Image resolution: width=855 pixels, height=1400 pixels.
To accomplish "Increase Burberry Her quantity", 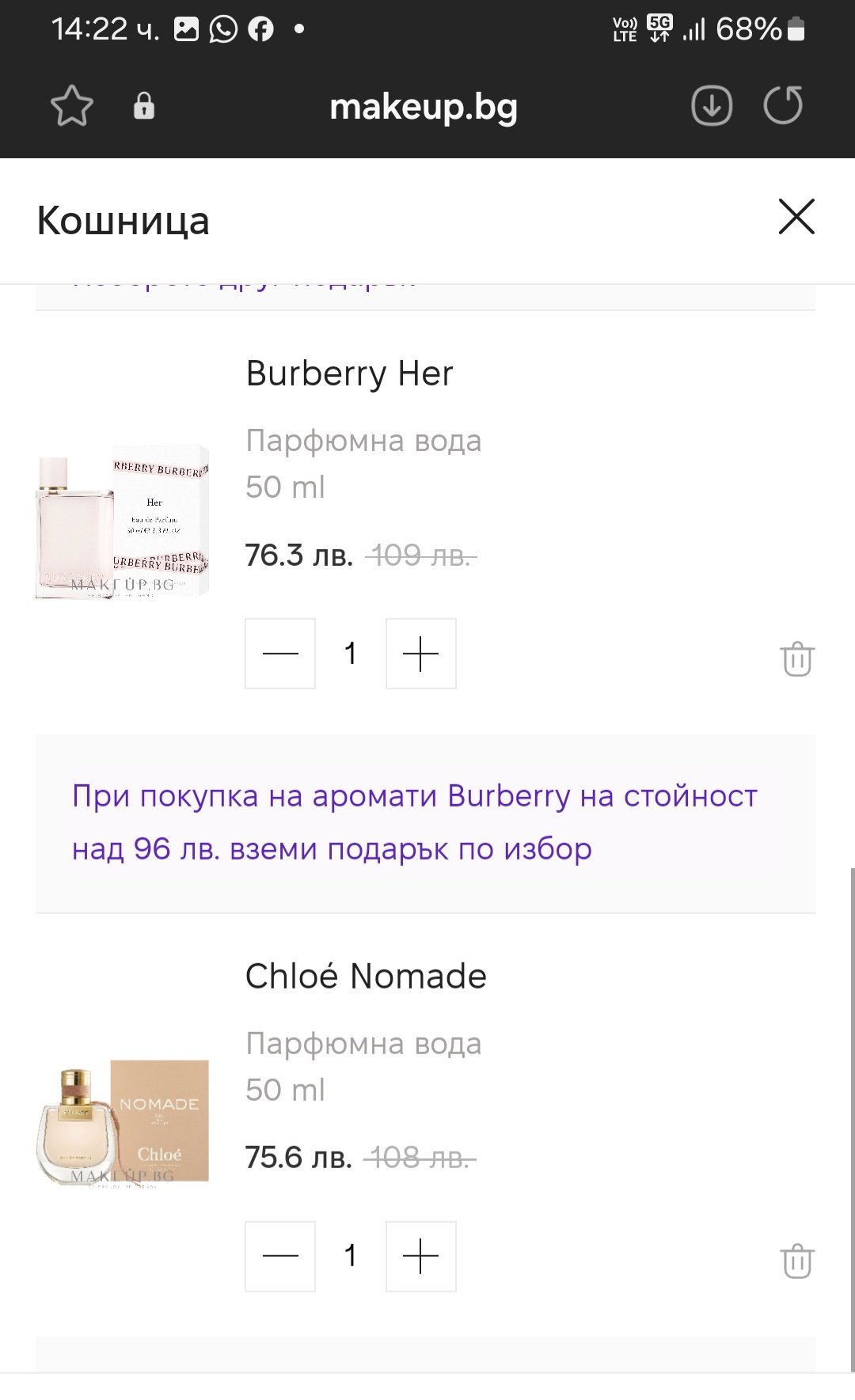I will coord(420,654).
